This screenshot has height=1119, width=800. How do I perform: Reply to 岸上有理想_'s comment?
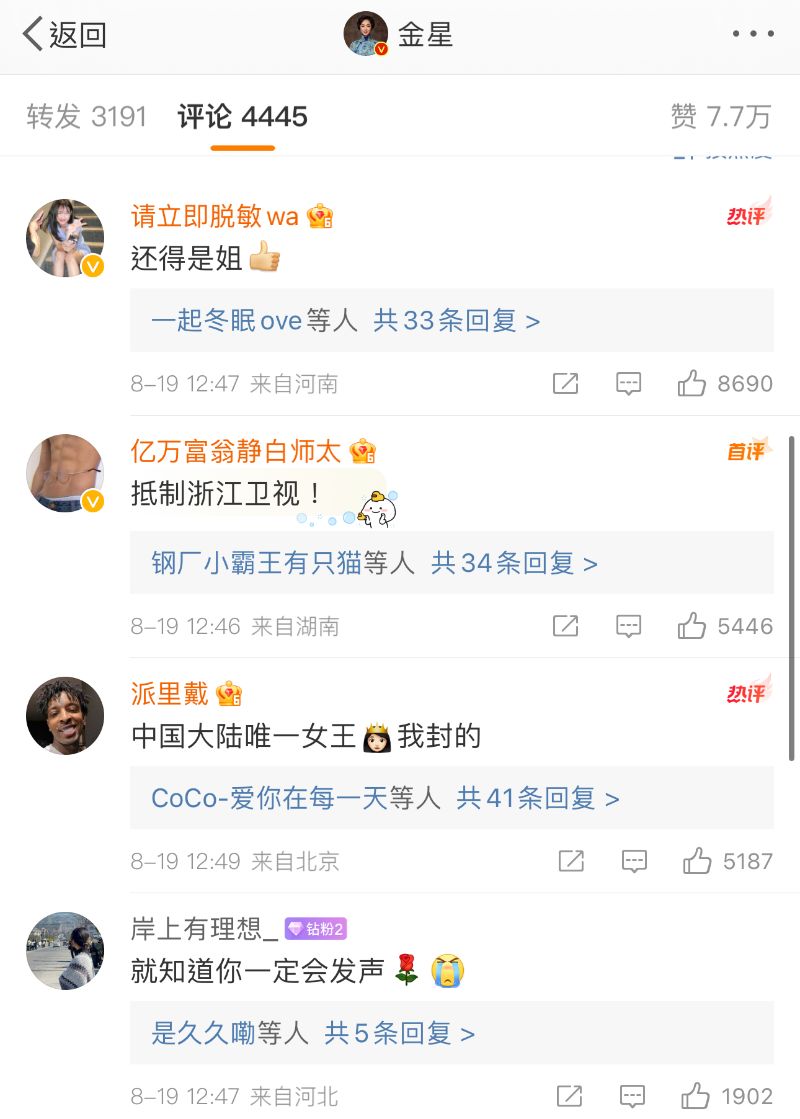coord(633,1097)
